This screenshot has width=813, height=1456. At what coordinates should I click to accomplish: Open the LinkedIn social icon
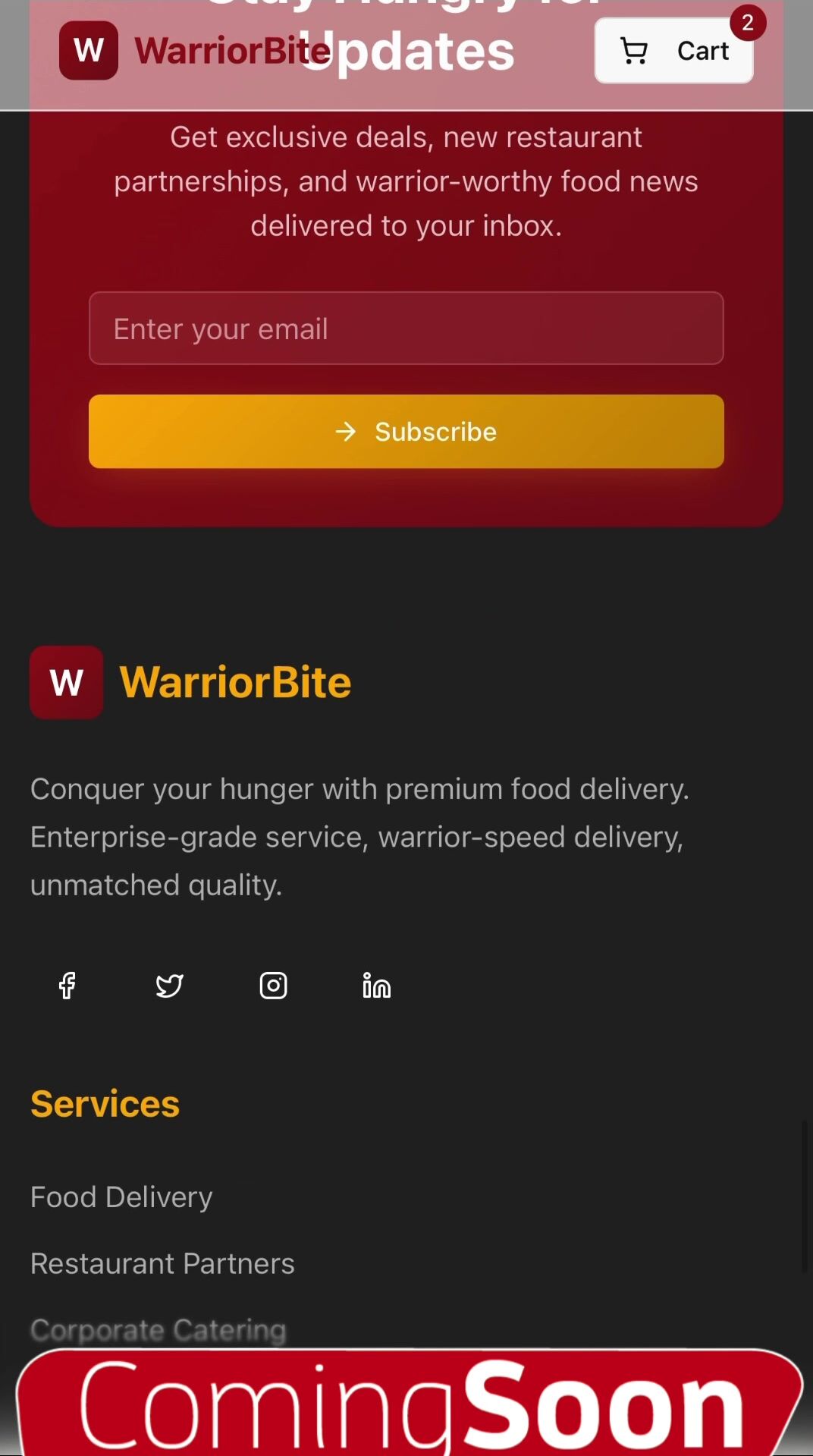coord(376,986)
